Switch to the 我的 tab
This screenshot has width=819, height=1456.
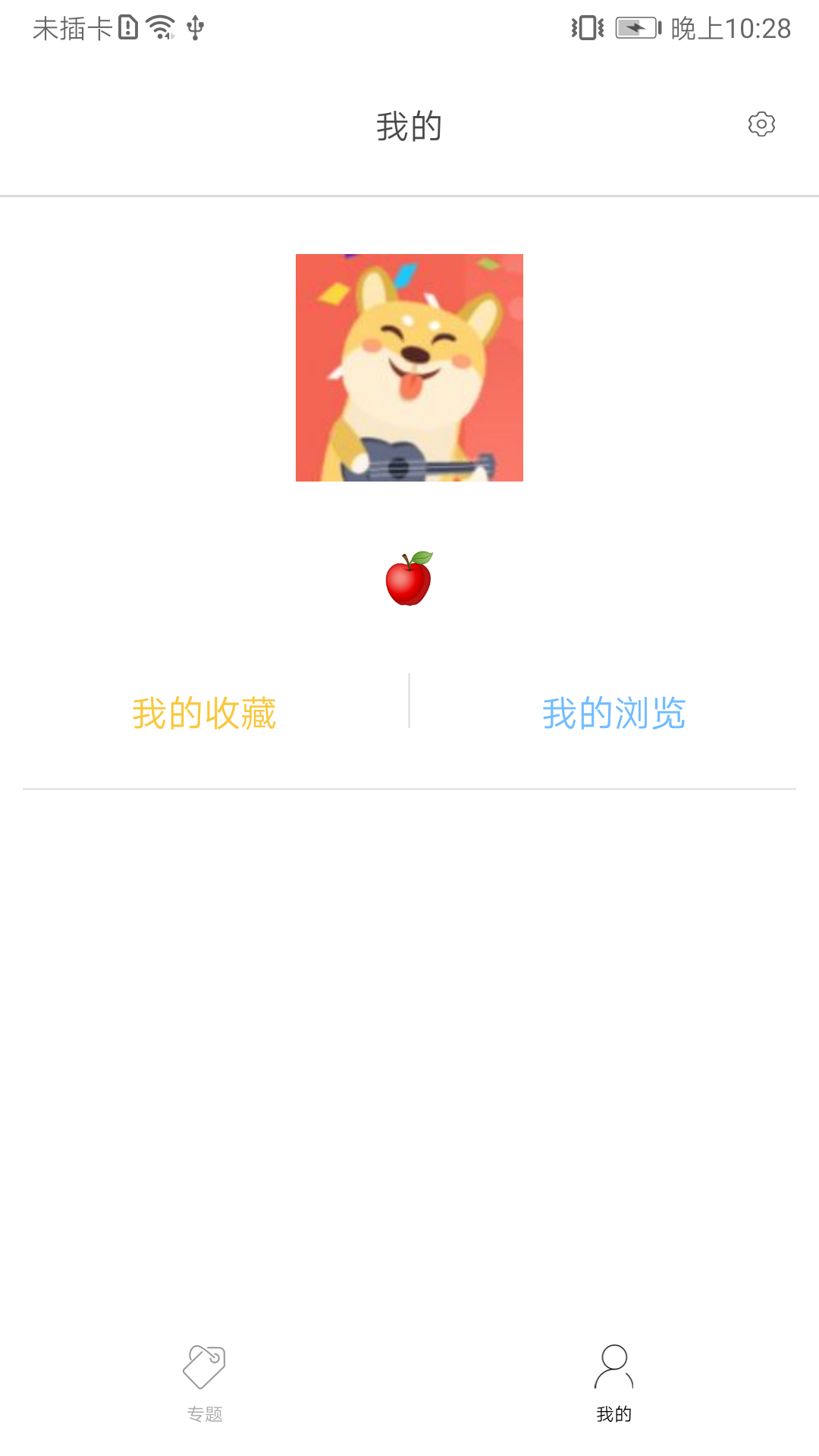tap(613, 1388)
